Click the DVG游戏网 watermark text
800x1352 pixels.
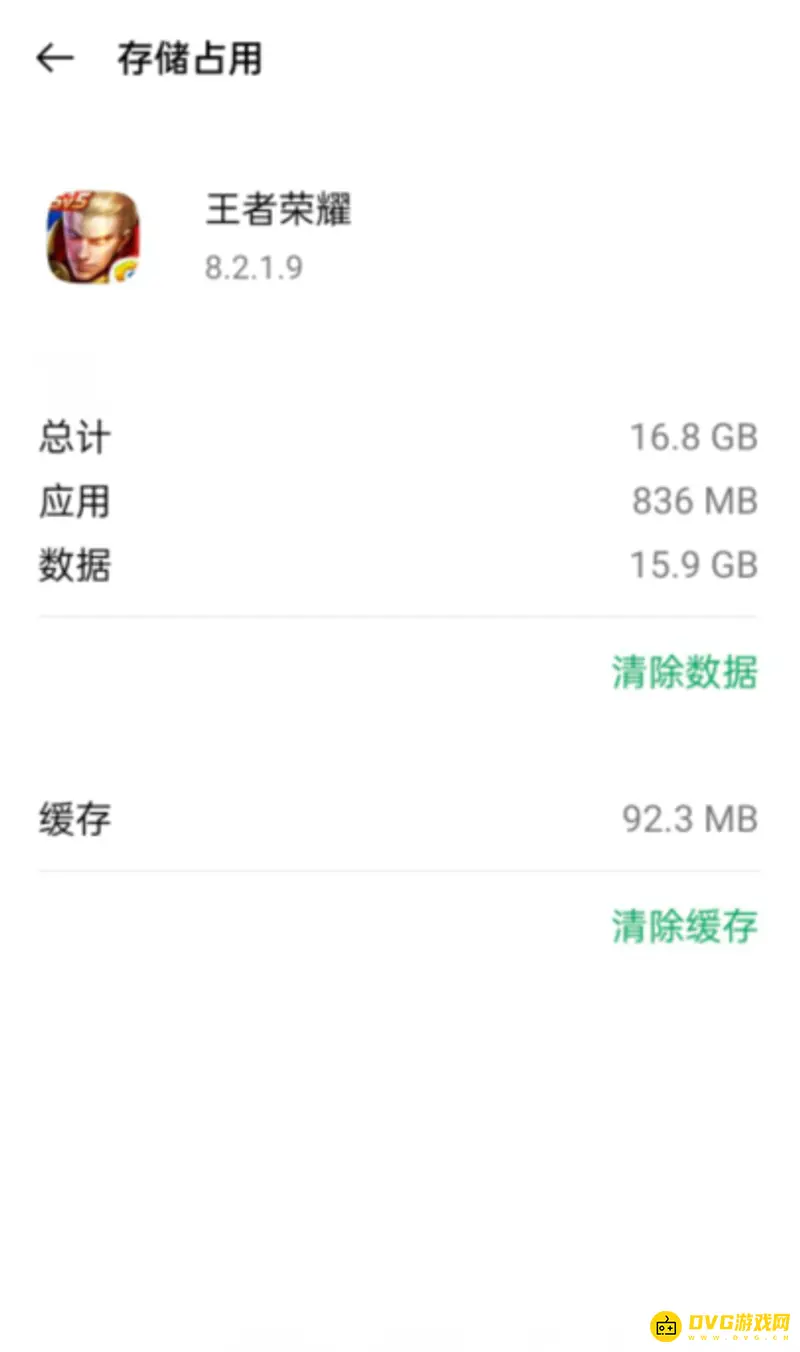[x=736, y=1322]
